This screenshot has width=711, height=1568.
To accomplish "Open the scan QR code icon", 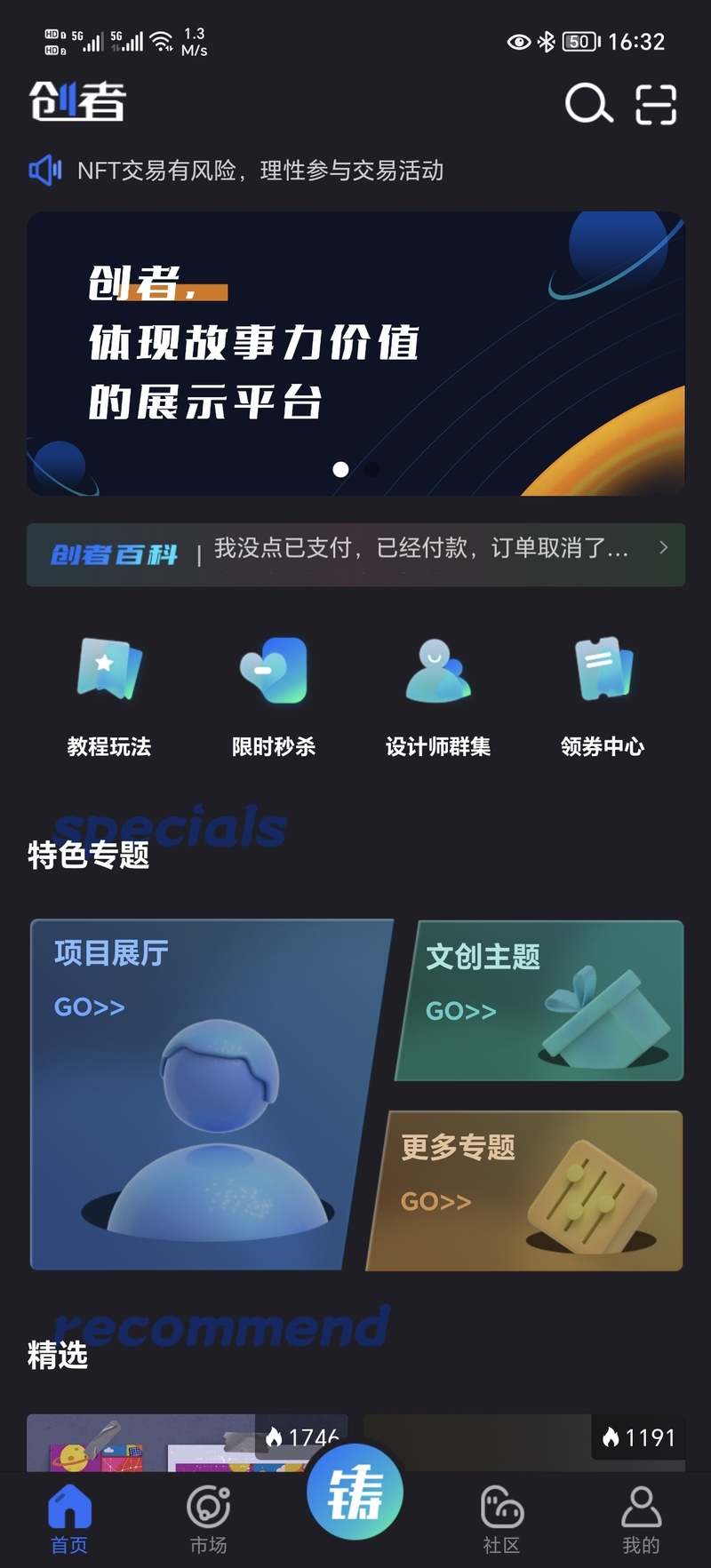I will coord(656,104).
